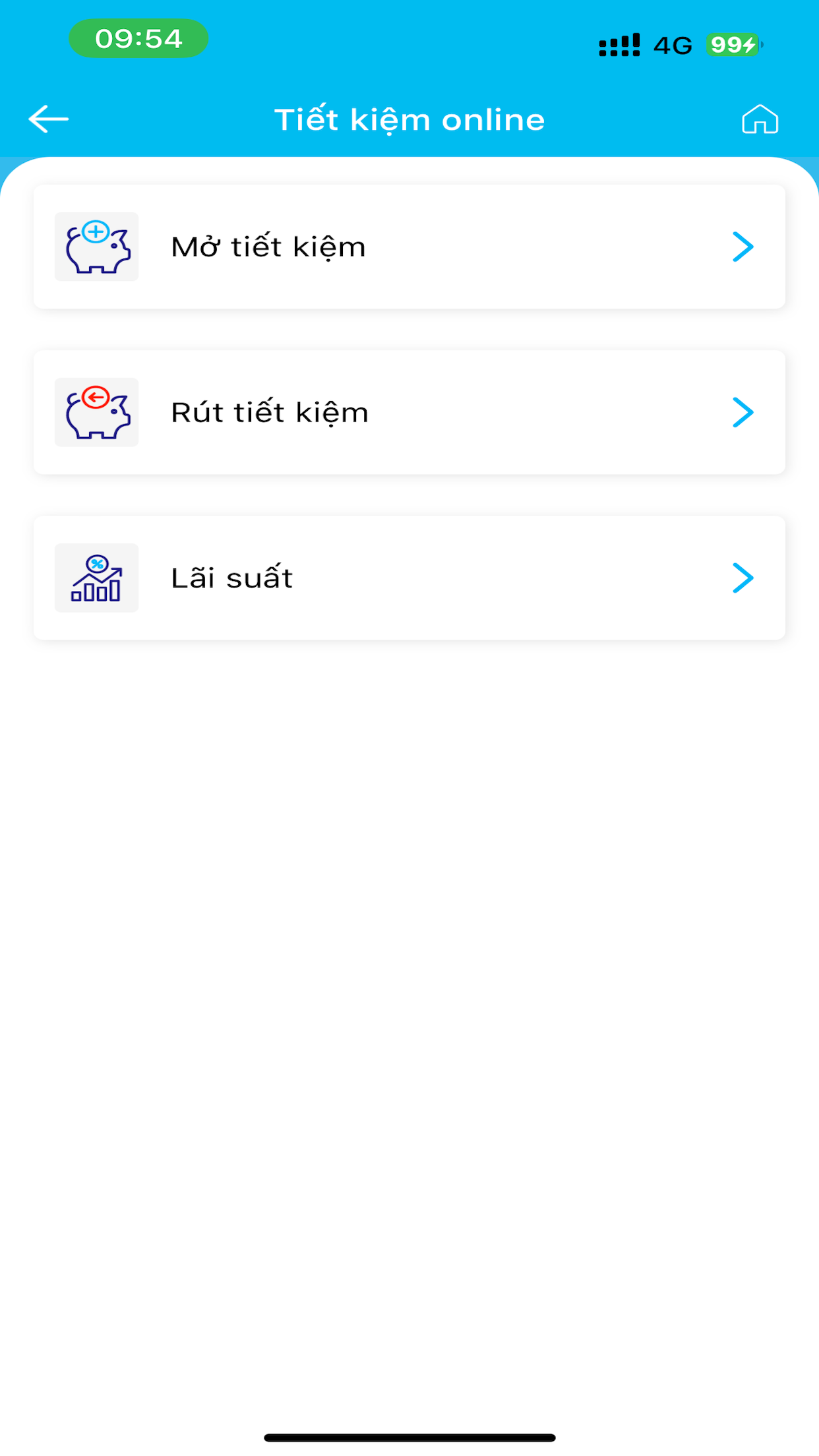The image size is (819, 1456).
Task: Tap the 'Tiết kiệm online' title
Action: (409, 119)
